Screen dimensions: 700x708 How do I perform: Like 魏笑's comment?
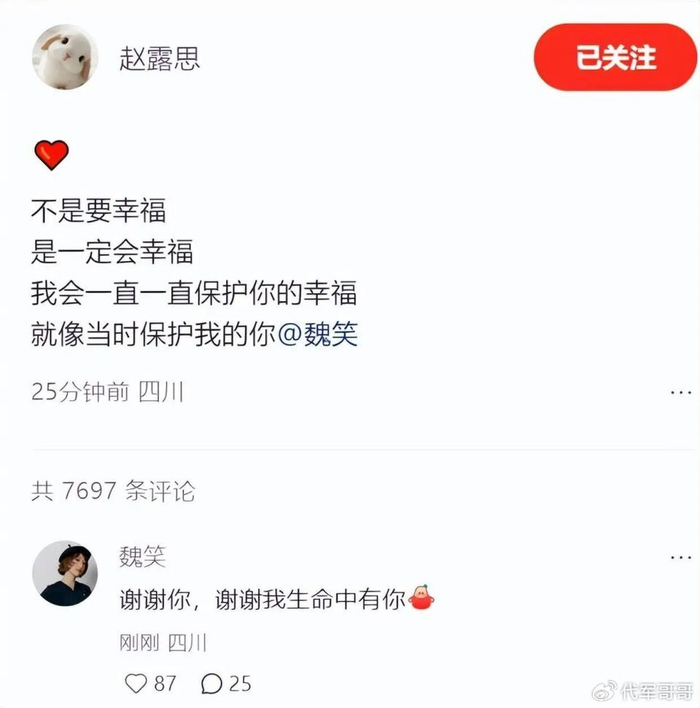coord(136,683)
